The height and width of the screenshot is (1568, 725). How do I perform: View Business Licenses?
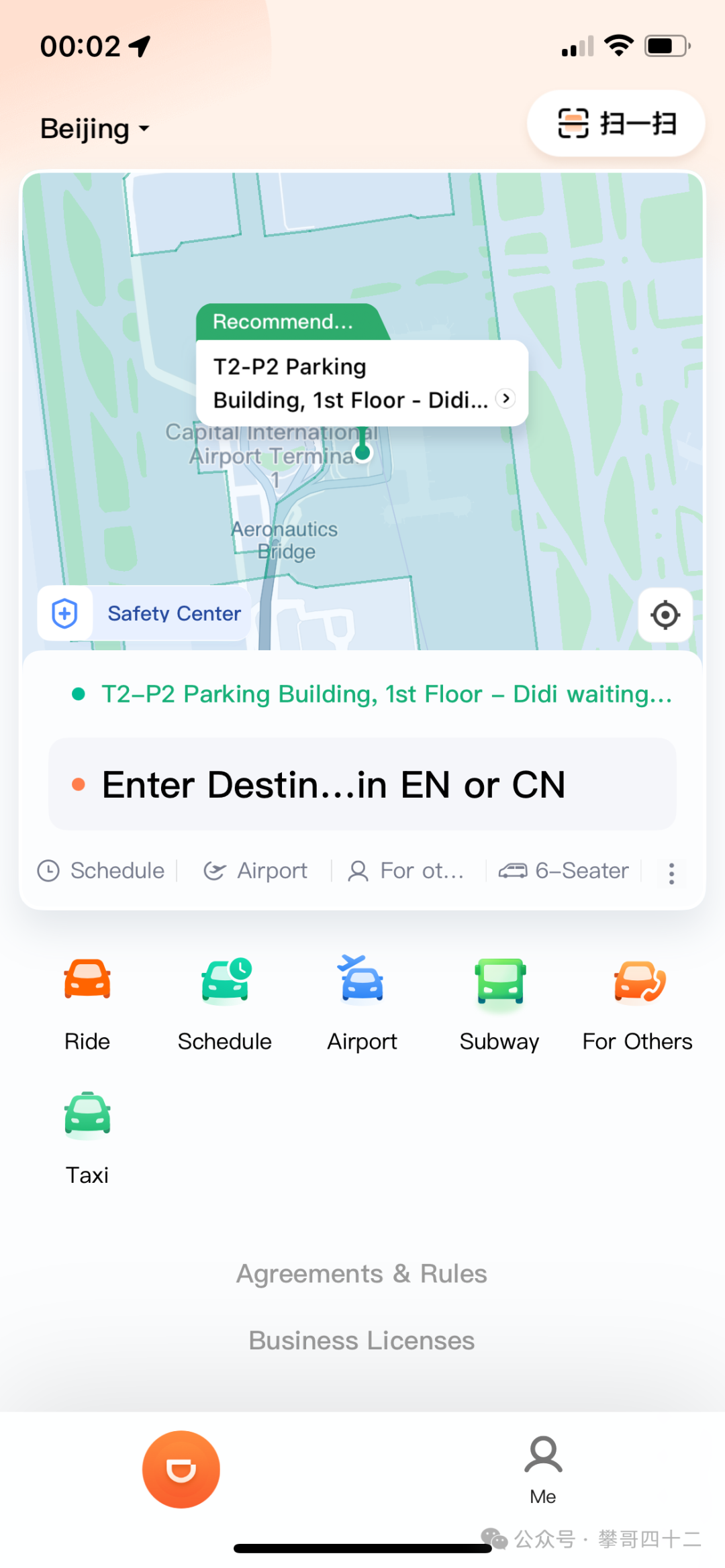(362, 1341)
